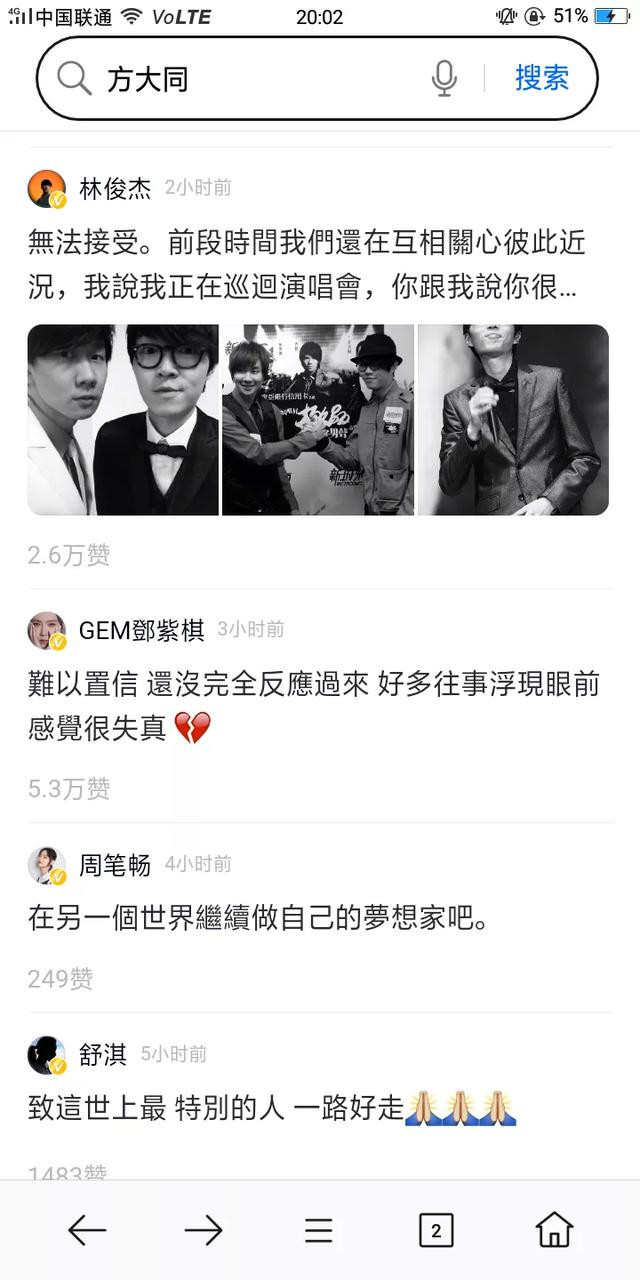Screen dimensions: 640x1280
Task: Open the browser menu
Action: pyautogui.click(x=319, y=1231)
